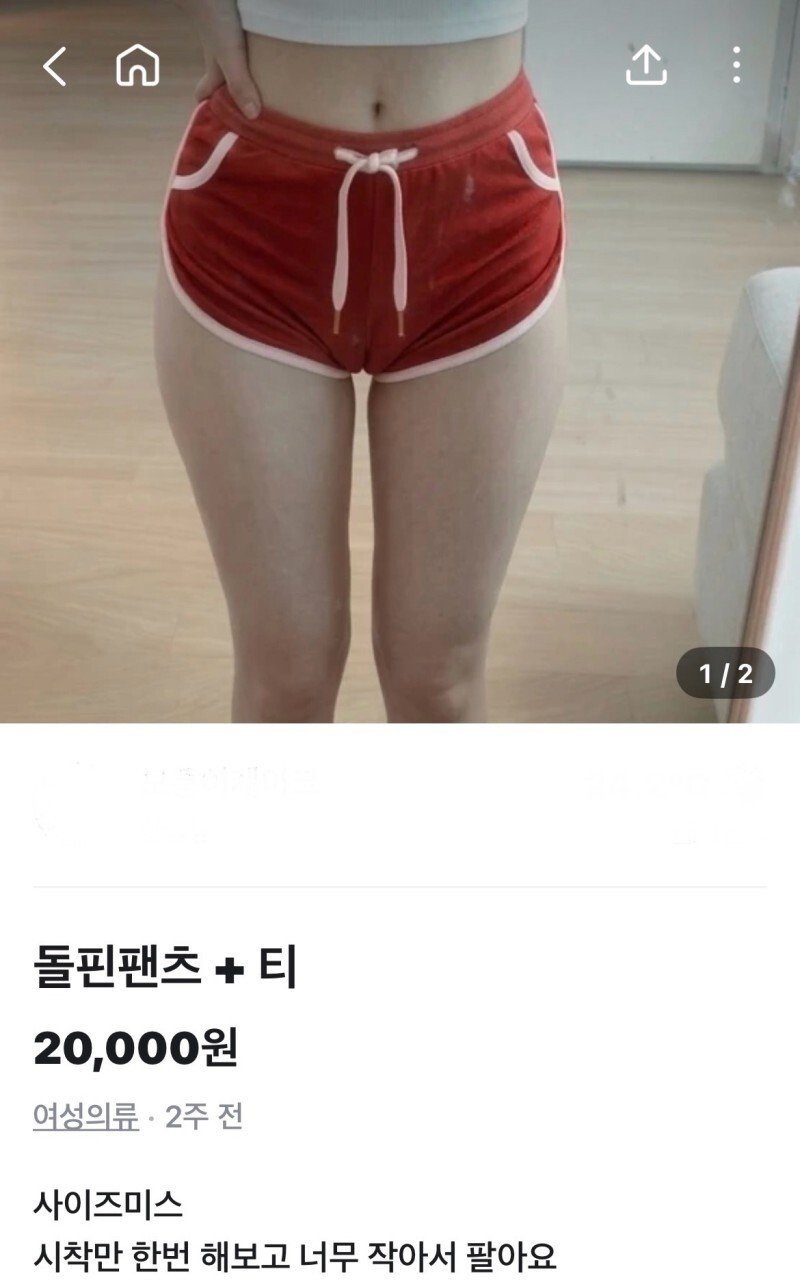Share this listing
Screen dimensions: 800x1282
click(x=646, y=66)
